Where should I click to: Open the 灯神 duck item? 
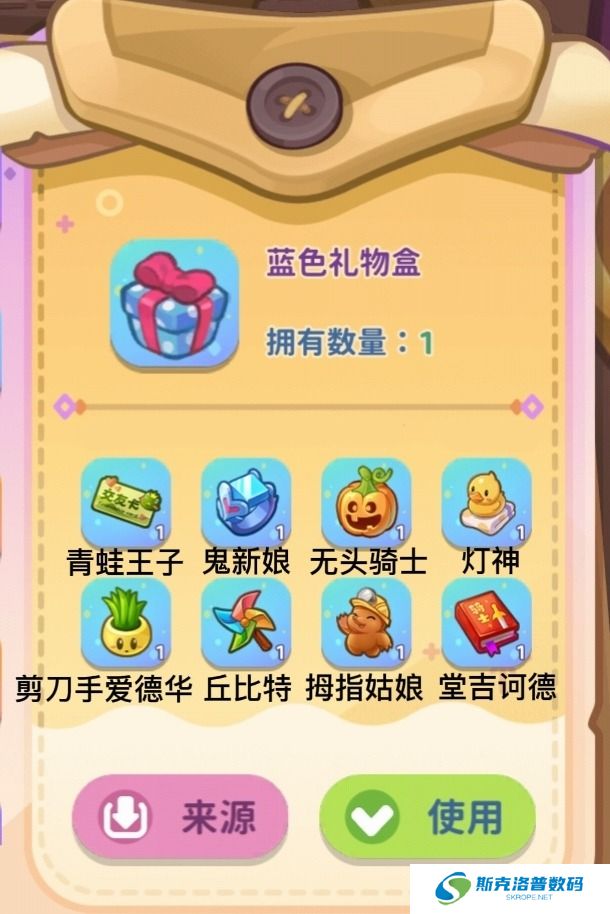click(x=486, y=502)
